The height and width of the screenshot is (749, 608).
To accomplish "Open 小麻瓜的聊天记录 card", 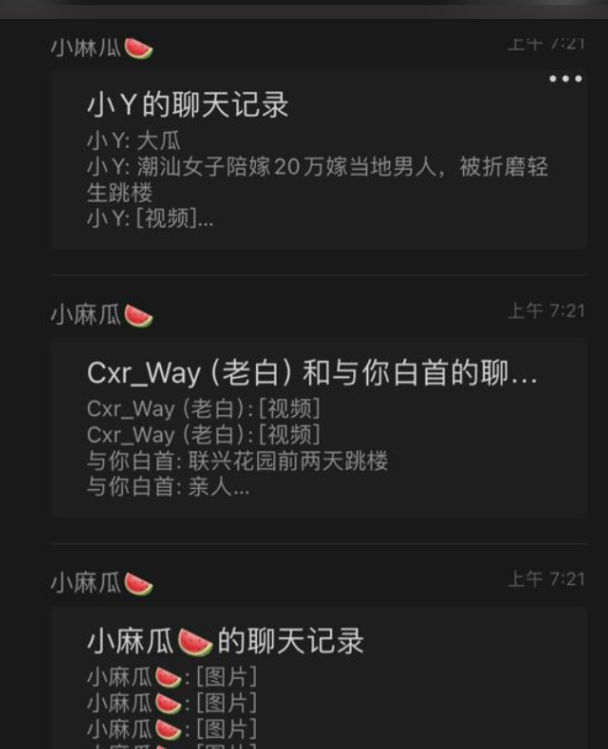I will (318, 680).
